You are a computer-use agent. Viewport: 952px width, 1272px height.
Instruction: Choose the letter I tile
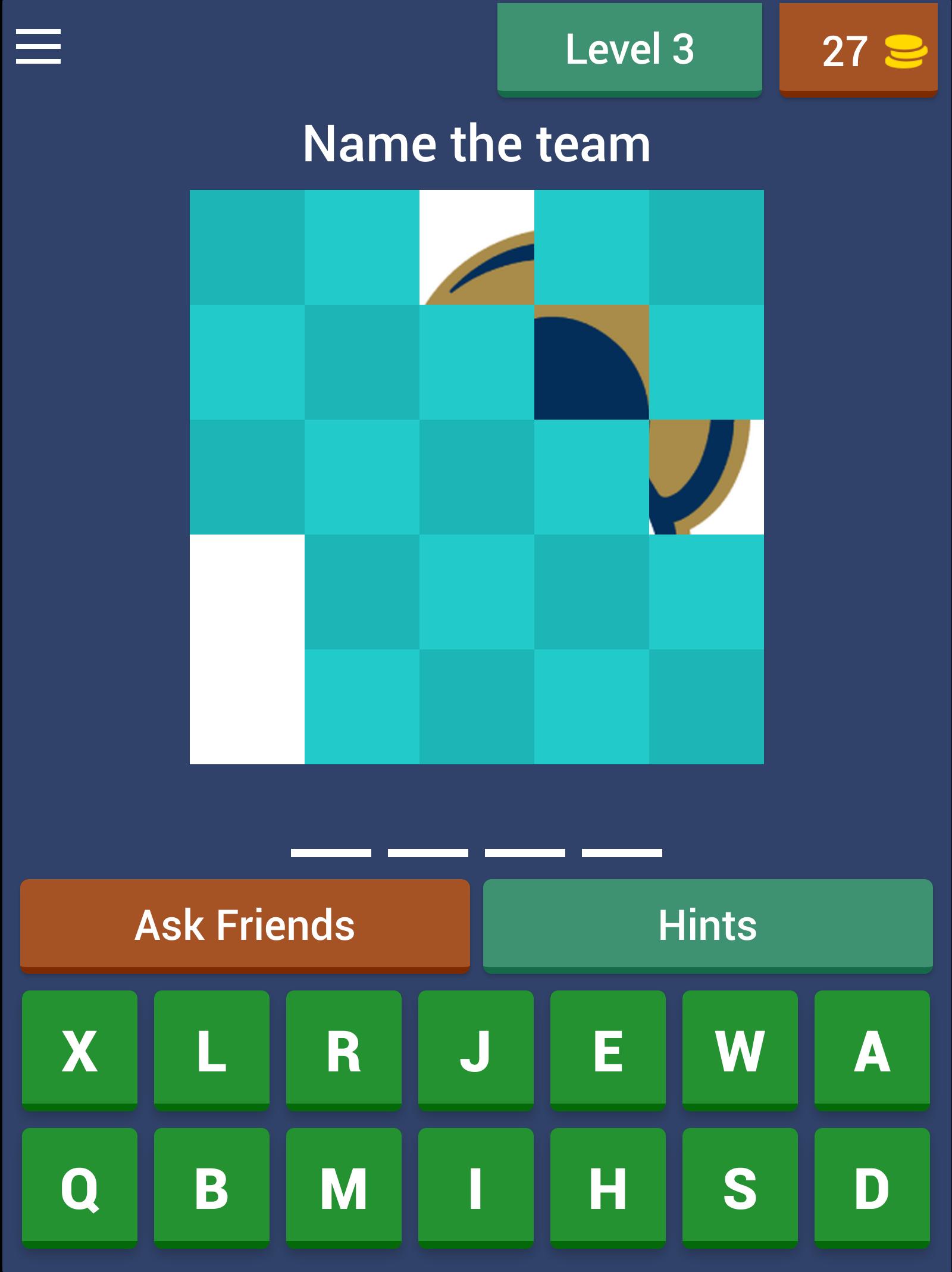476,1187
